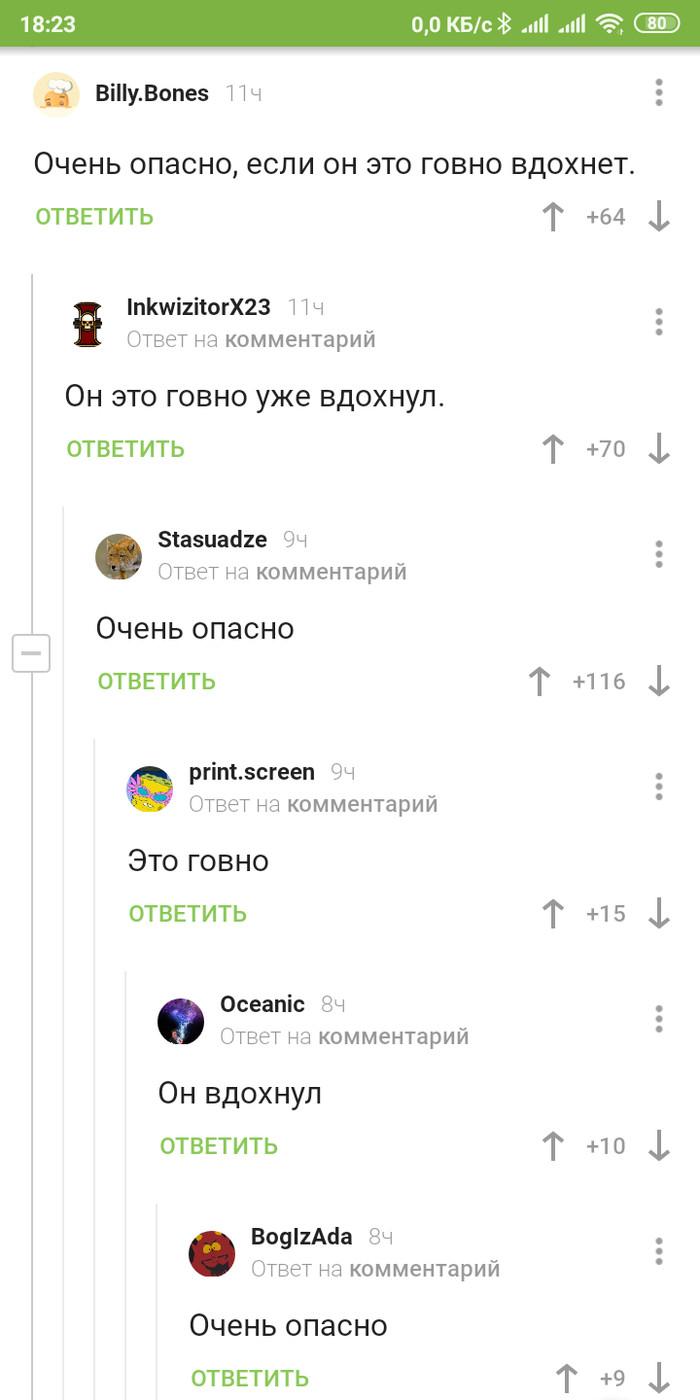Open InkwizitorX23 user profile
Viewport: 700px width, 1400px height.
[198, 307]
